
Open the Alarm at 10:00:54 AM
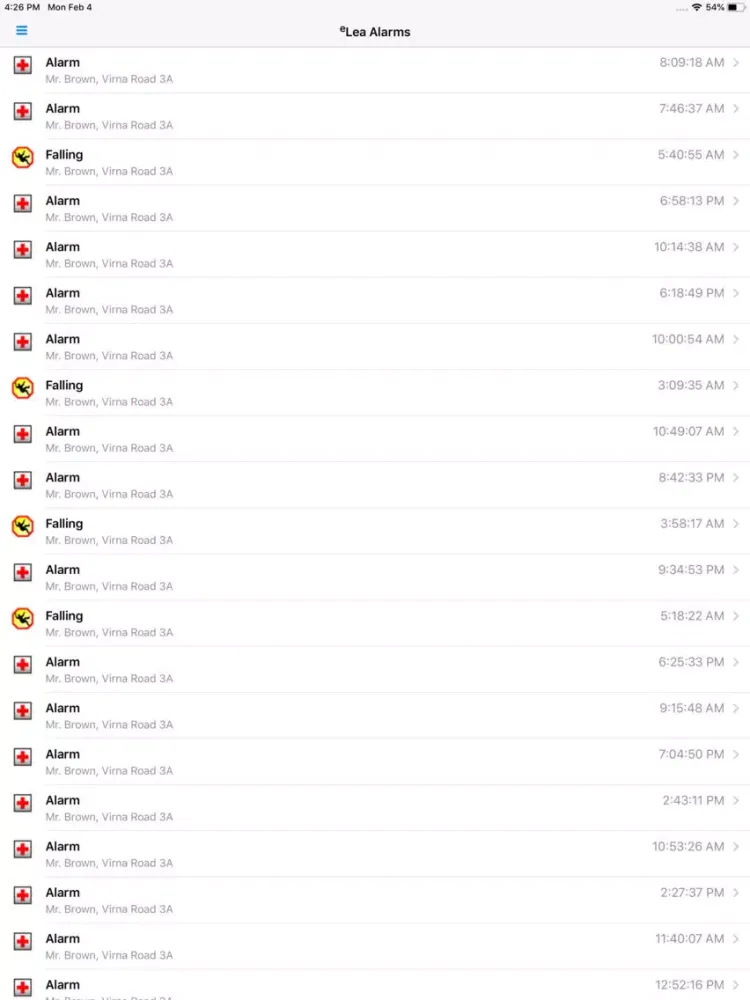click(x=375, y=346)
